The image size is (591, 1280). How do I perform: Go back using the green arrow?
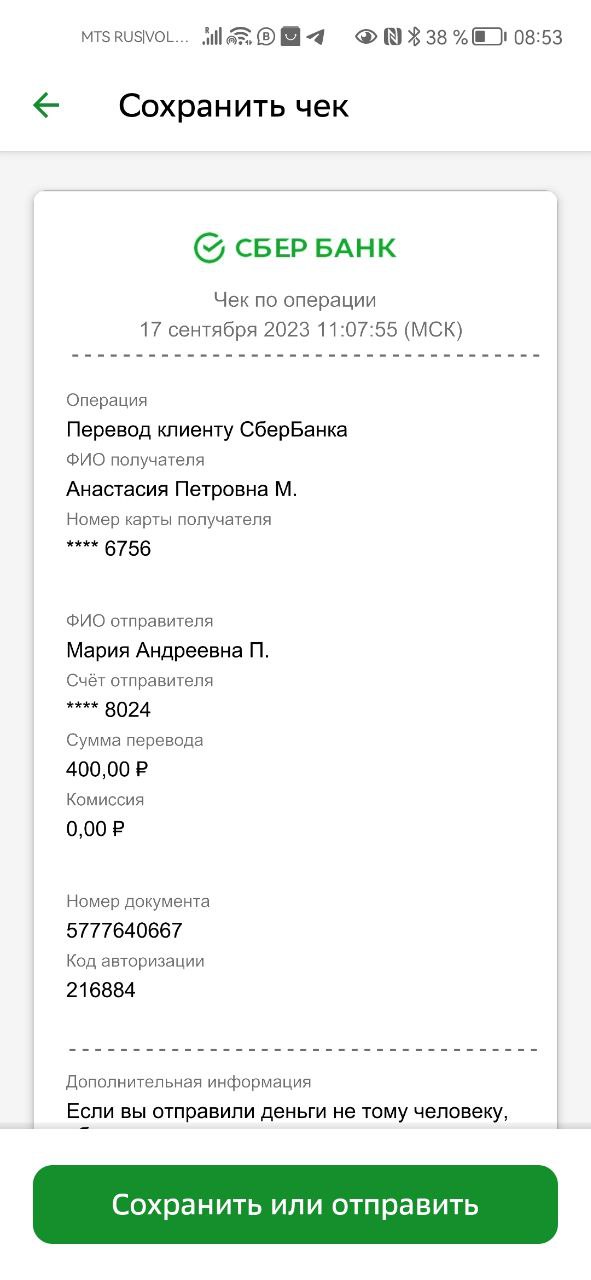point(46,105)
